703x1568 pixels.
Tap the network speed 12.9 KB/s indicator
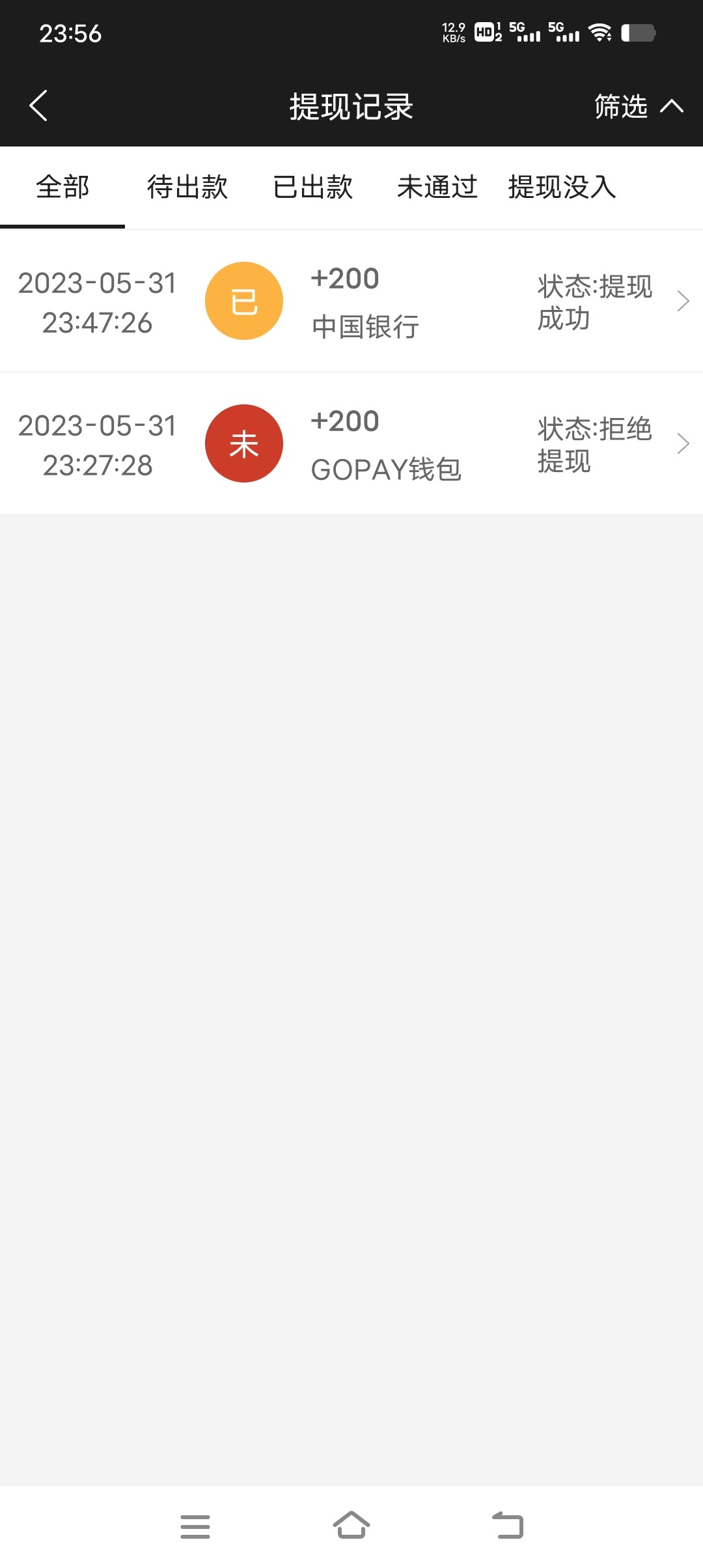pyautogui.click(x=452, y=33)
